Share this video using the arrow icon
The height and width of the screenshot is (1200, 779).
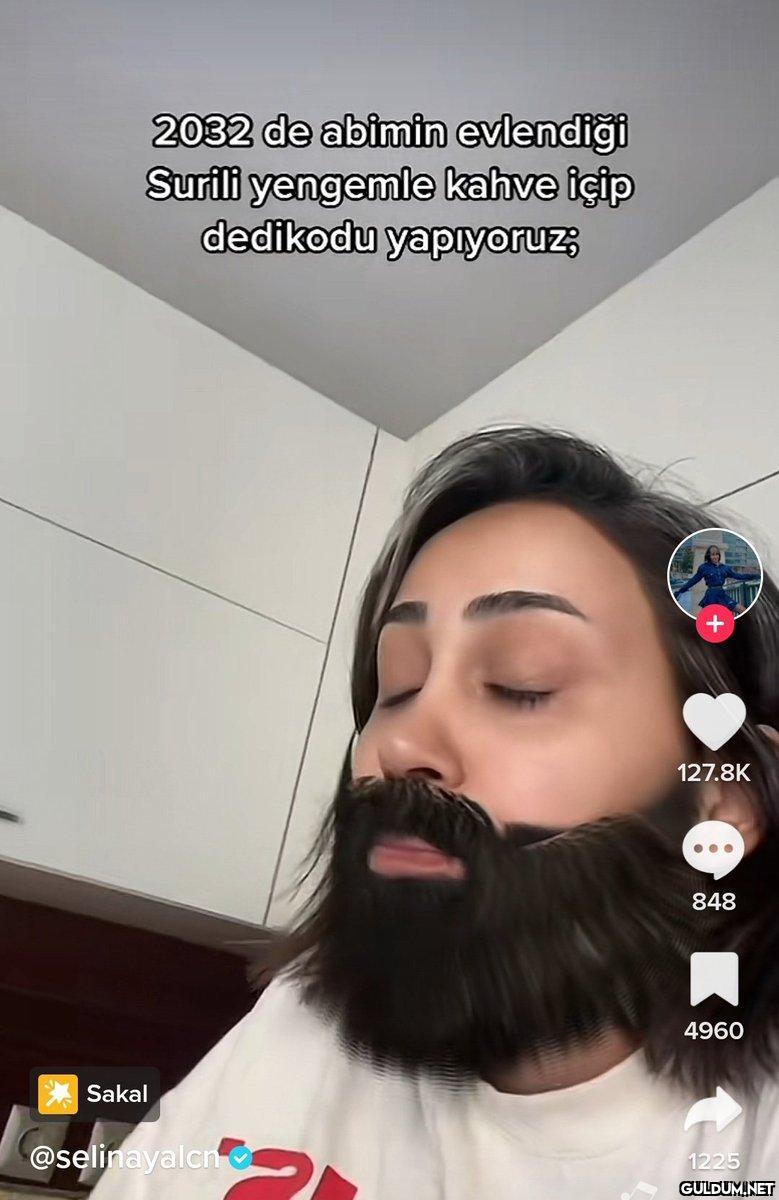click(x=714, y=1110)
